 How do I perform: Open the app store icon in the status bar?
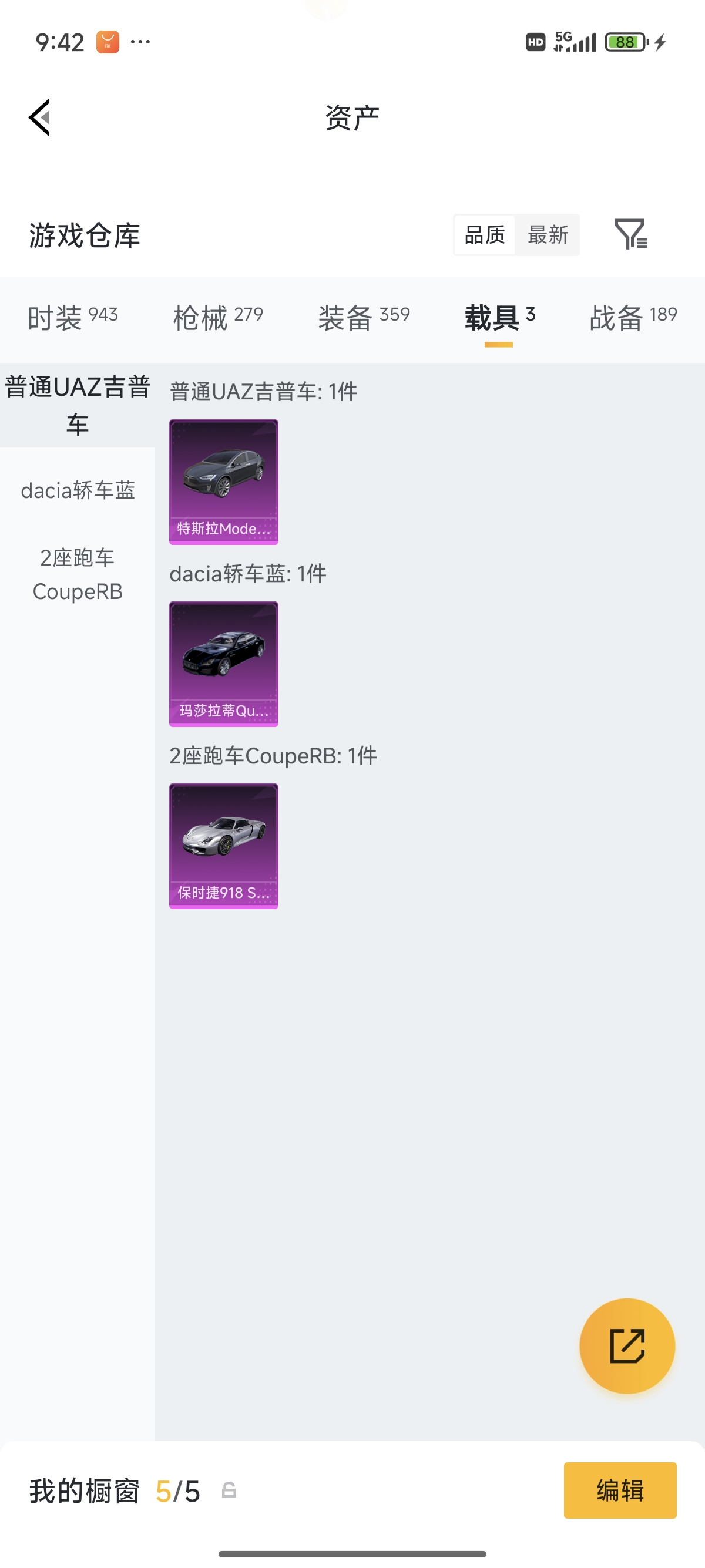tap(108, 41)
